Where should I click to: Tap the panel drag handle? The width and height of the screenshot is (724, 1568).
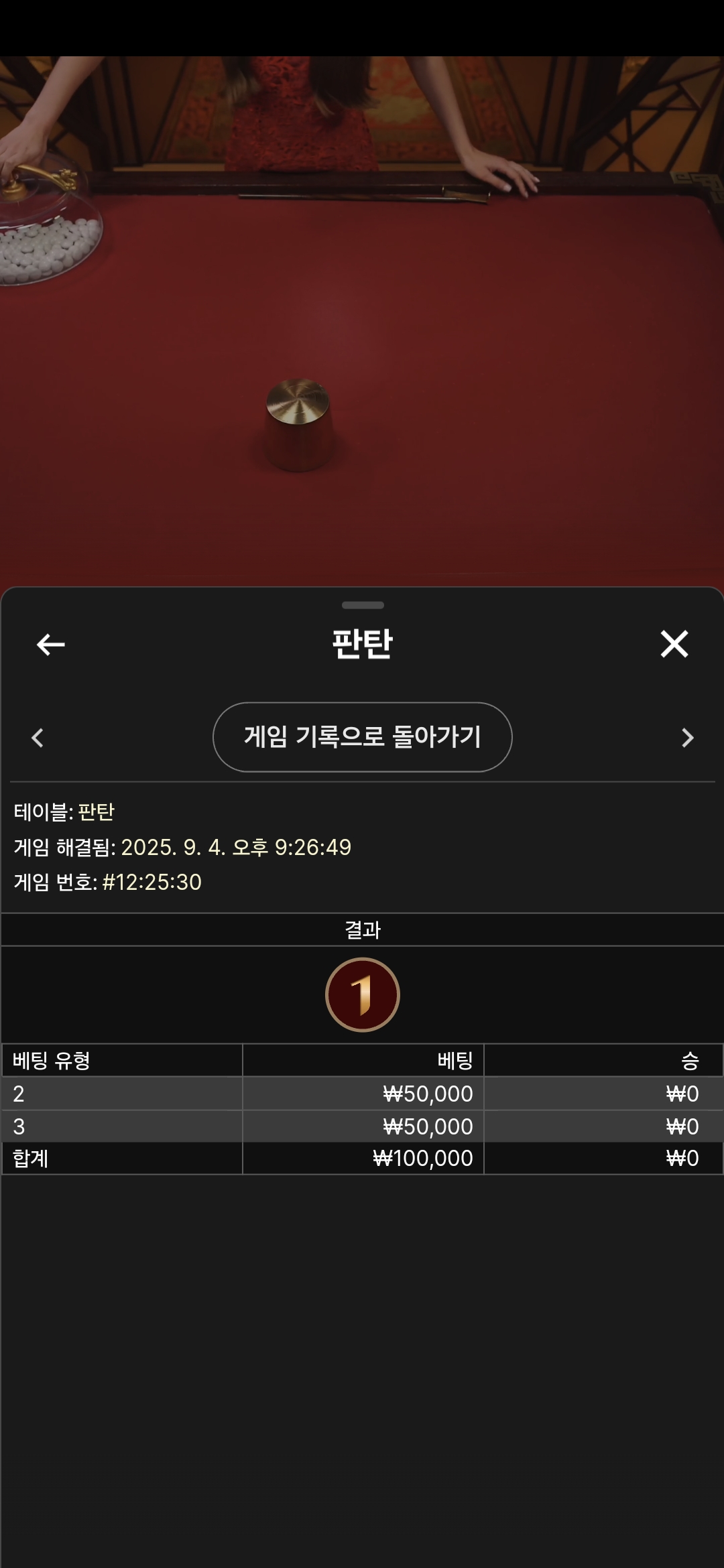(x=363, y=605)
